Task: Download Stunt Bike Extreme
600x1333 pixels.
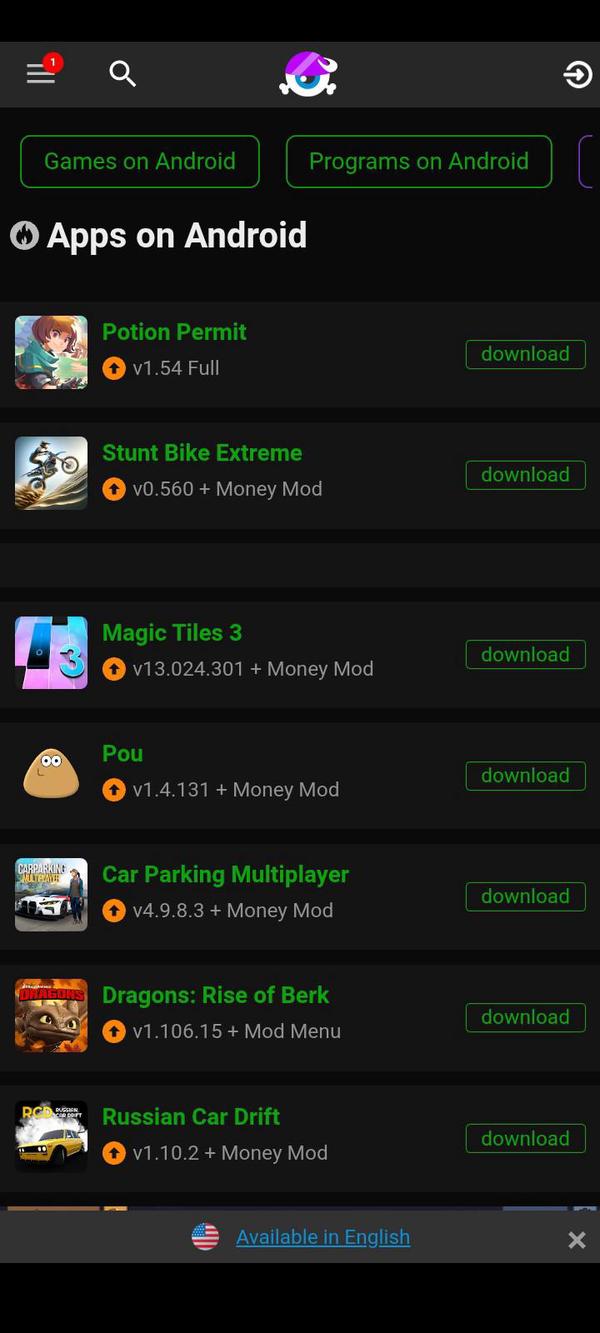Action: [x=525, y=475]
